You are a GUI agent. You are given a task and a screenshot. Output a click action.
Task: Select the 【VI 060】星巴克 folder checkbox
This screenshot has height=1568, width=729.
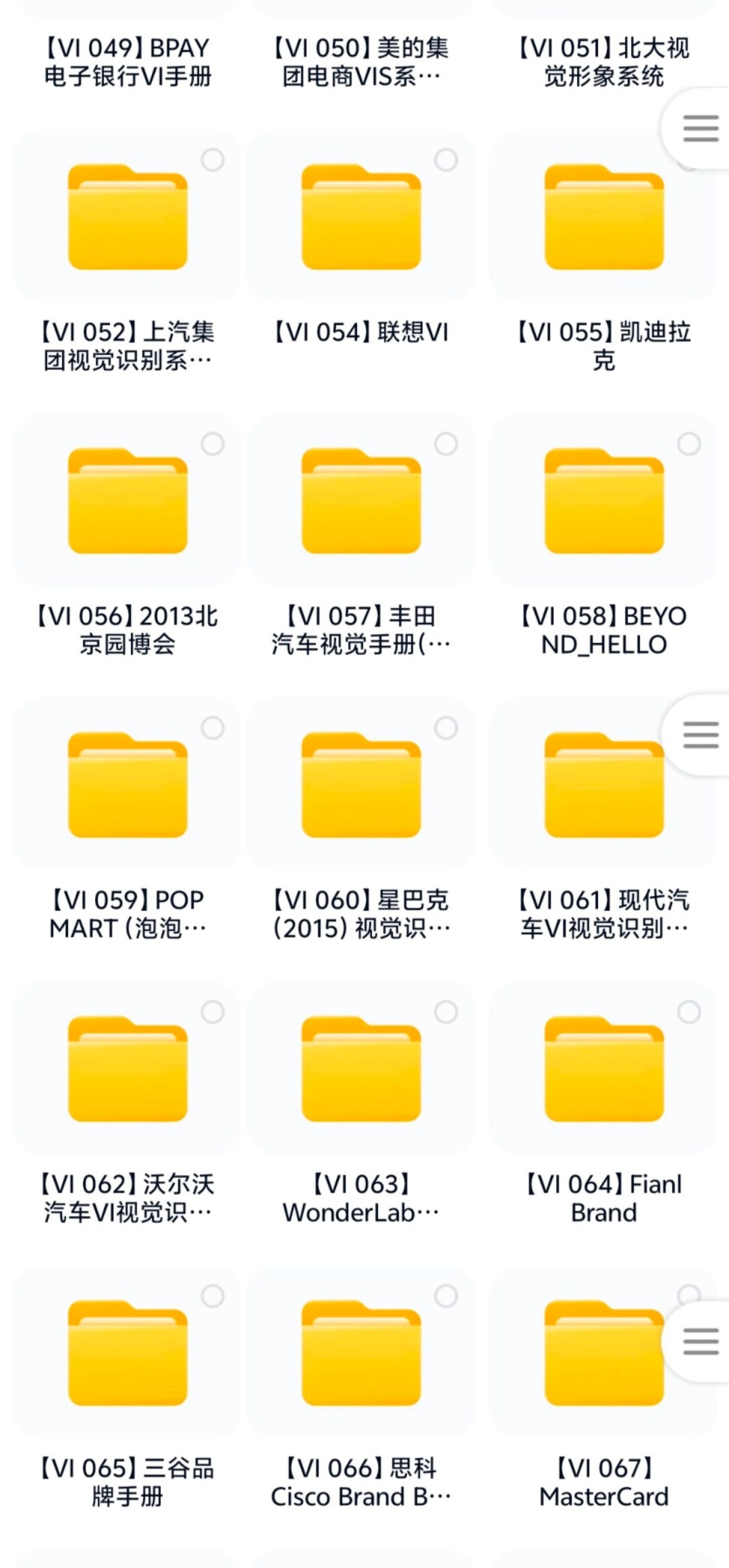(446, 728)
